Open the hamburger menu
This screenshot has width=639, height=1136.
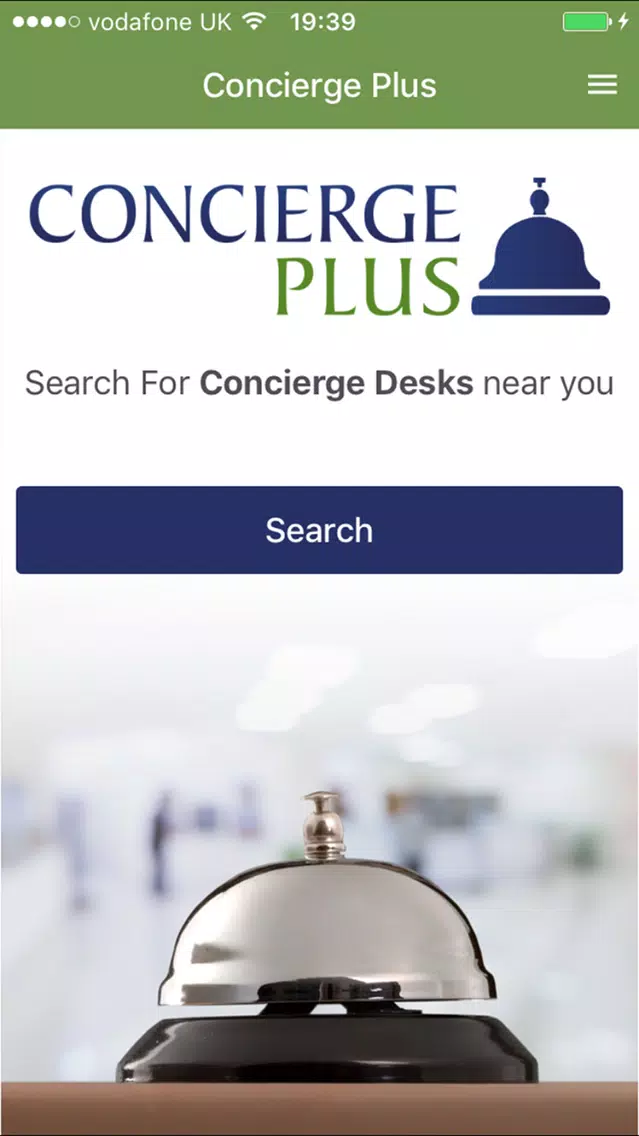click(602, 86)
